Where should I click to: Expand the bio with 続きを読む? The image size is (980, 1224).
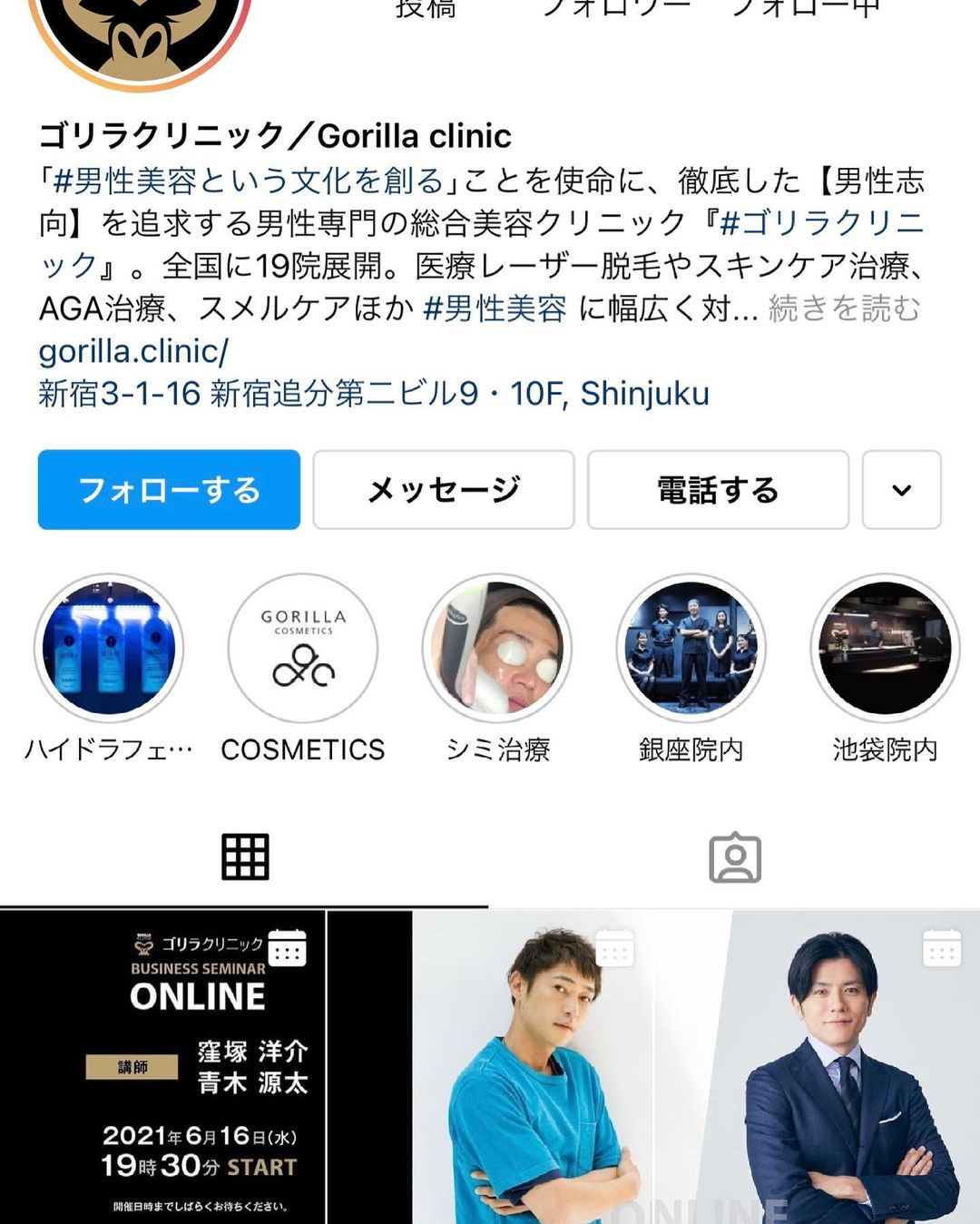(x=844, y=308)
